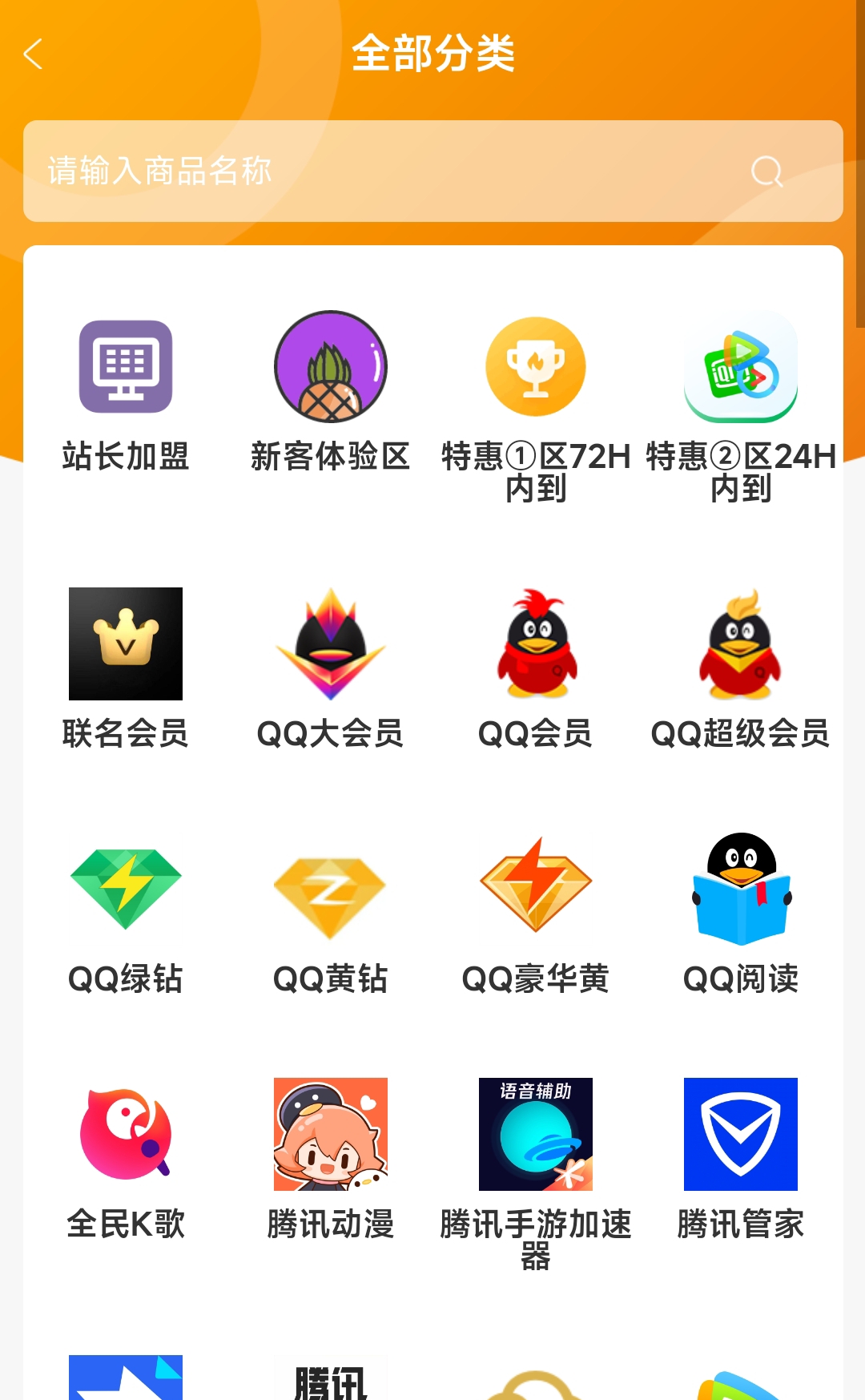Tap the 请输入商品名称 search field
865x1400 pixels.
click(384, 171)
